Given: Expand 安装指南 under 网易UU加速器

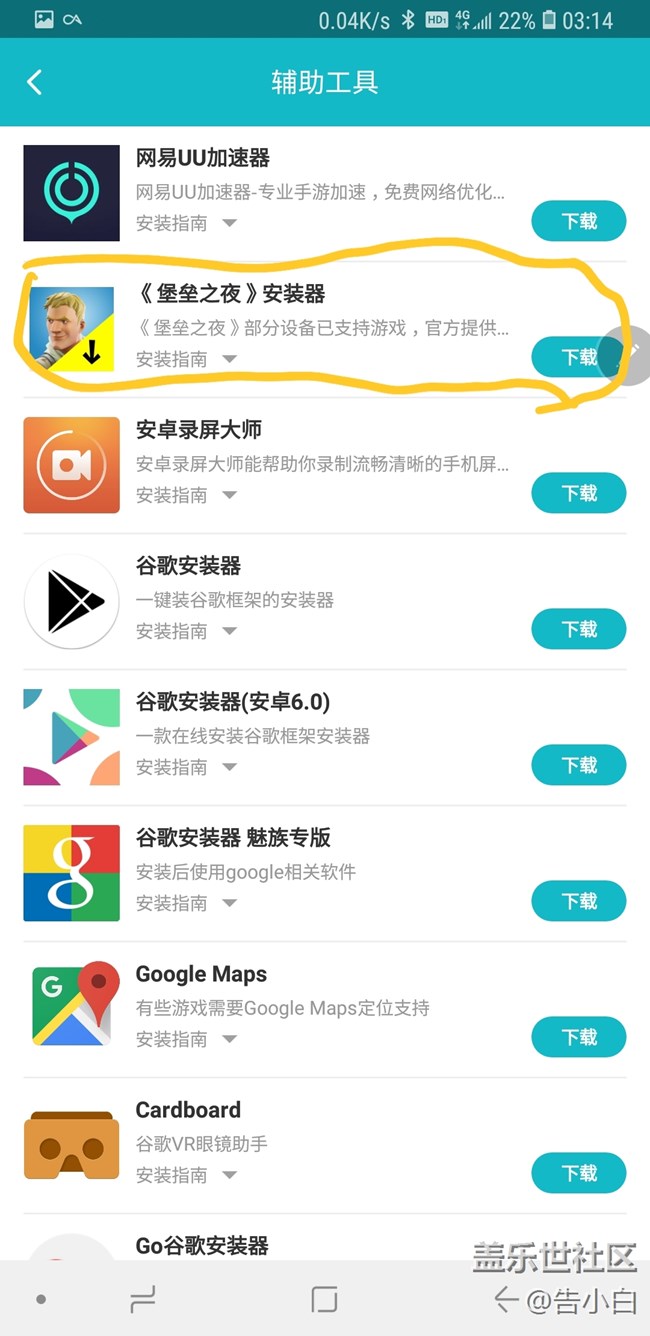Looking at the screenshot, I should [x=186, y=223].
